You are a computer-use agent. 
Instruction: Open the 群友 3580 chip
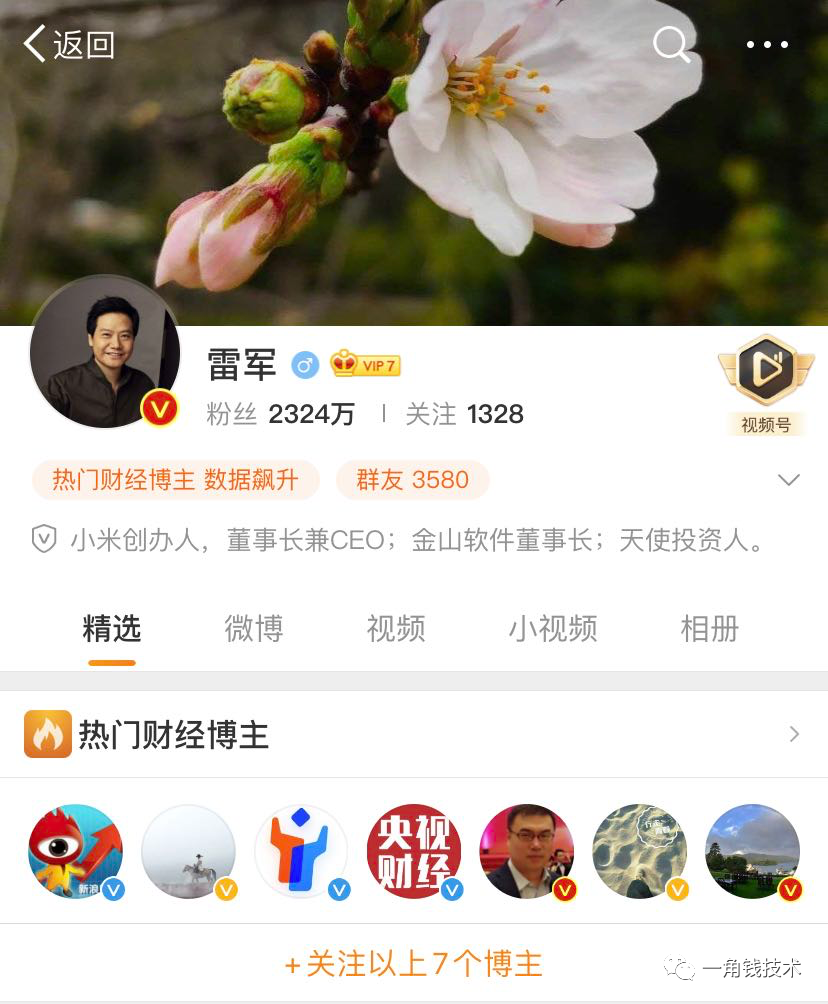[412, 480]
